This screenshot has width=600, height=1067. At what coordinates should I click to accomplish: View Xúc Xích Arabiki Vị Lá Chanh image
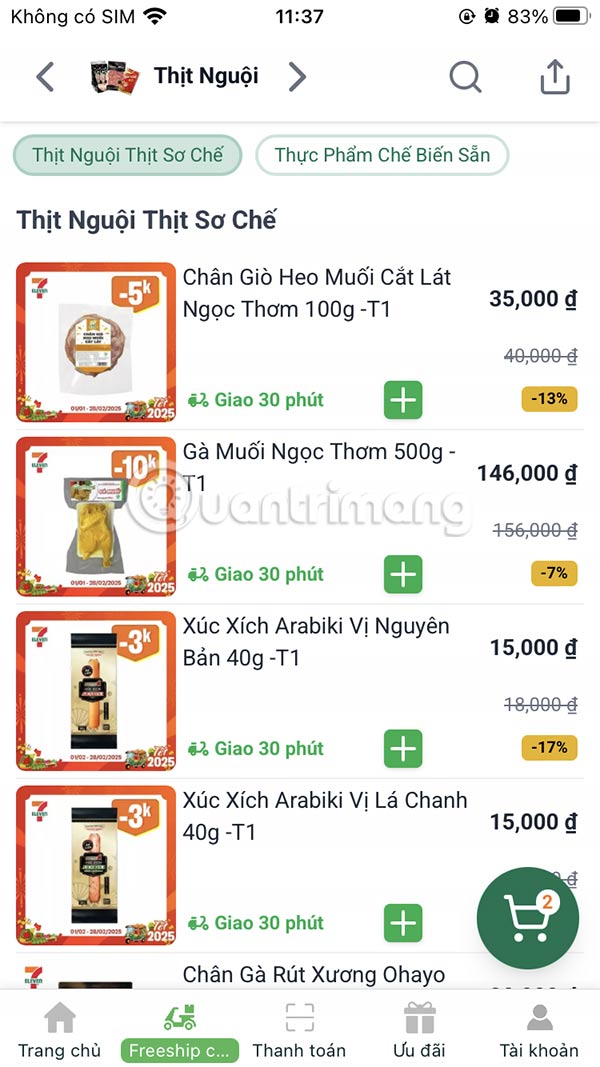point(96,864)
